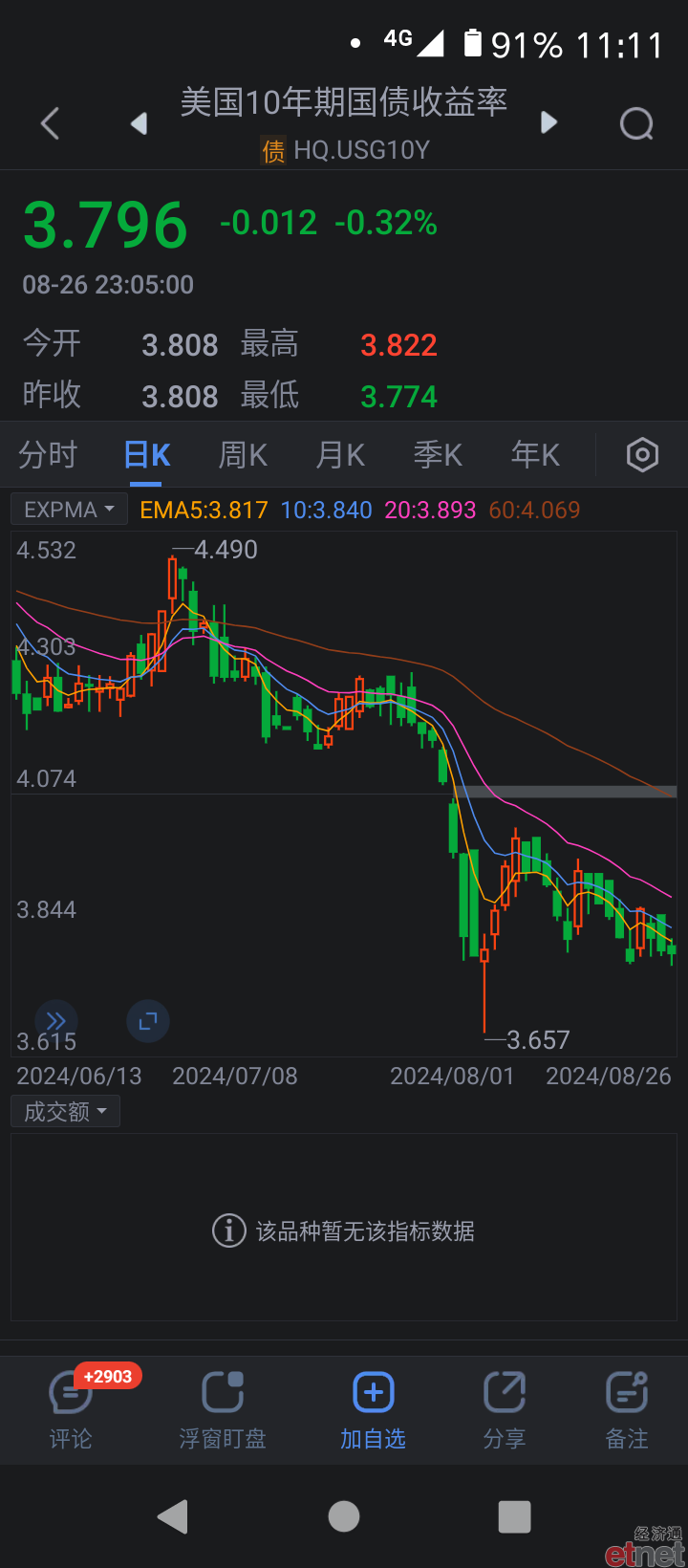
Task: Open the search icon
Action: [x=636, y=123]
